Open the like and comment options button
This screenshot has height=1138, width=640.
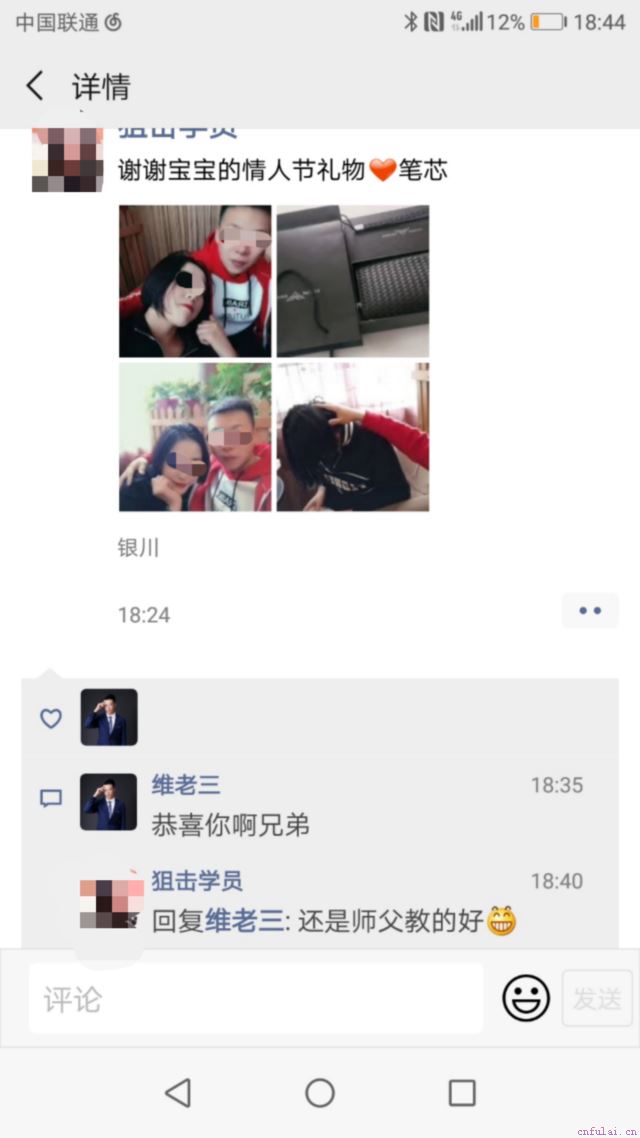coord(589,611)
